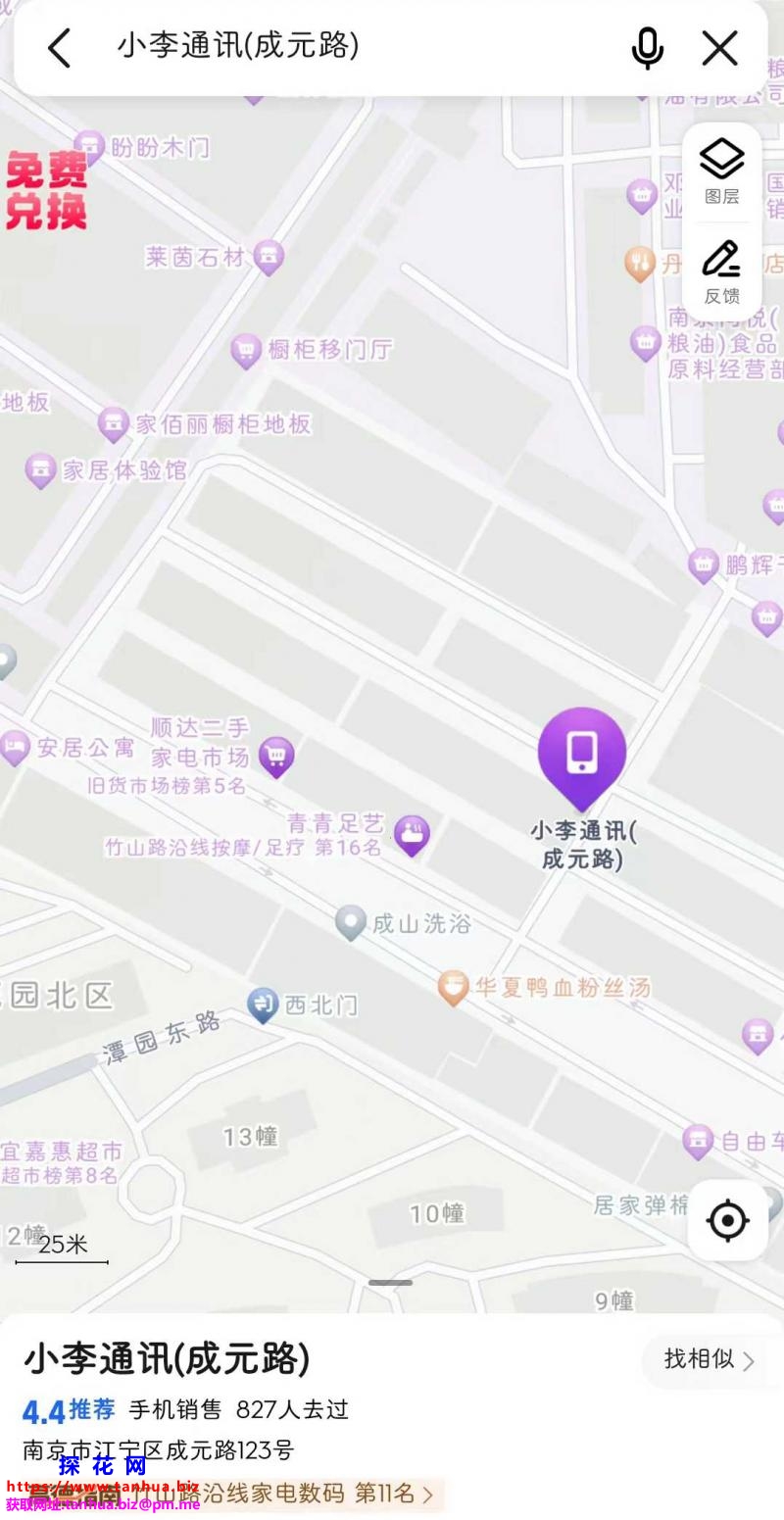This screenshot has height=1520, width=784.
Task: Go back using the arrow icon
Action: pyautogui.click(x=60, y=47)
